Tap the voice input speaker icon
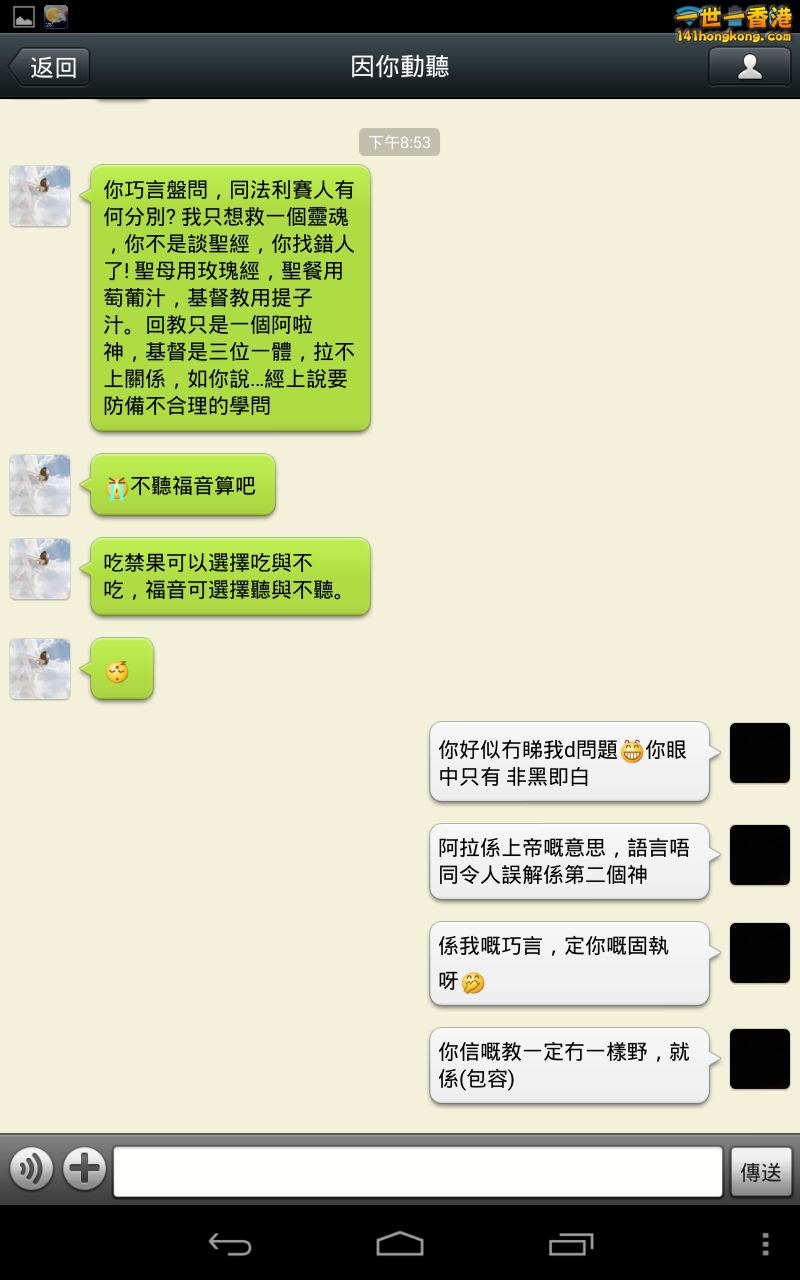The height and width of the screenshot is (1280, 800). tap(31, 1168)
